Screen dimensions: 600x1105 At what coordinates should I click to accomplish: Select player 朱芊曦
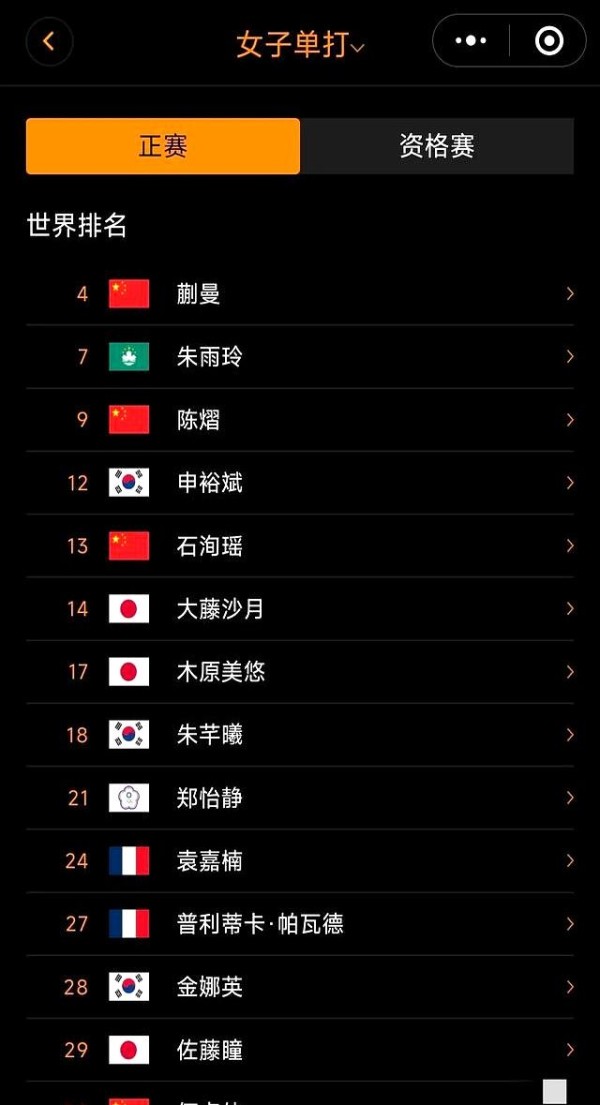300,735
